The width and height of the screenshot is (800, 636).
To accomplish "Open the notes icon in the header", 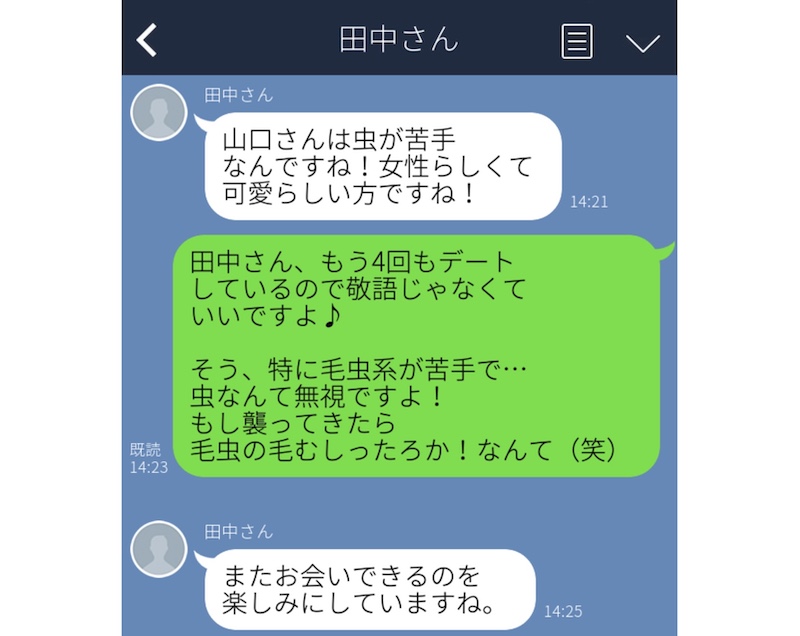I will click(576, 41).
